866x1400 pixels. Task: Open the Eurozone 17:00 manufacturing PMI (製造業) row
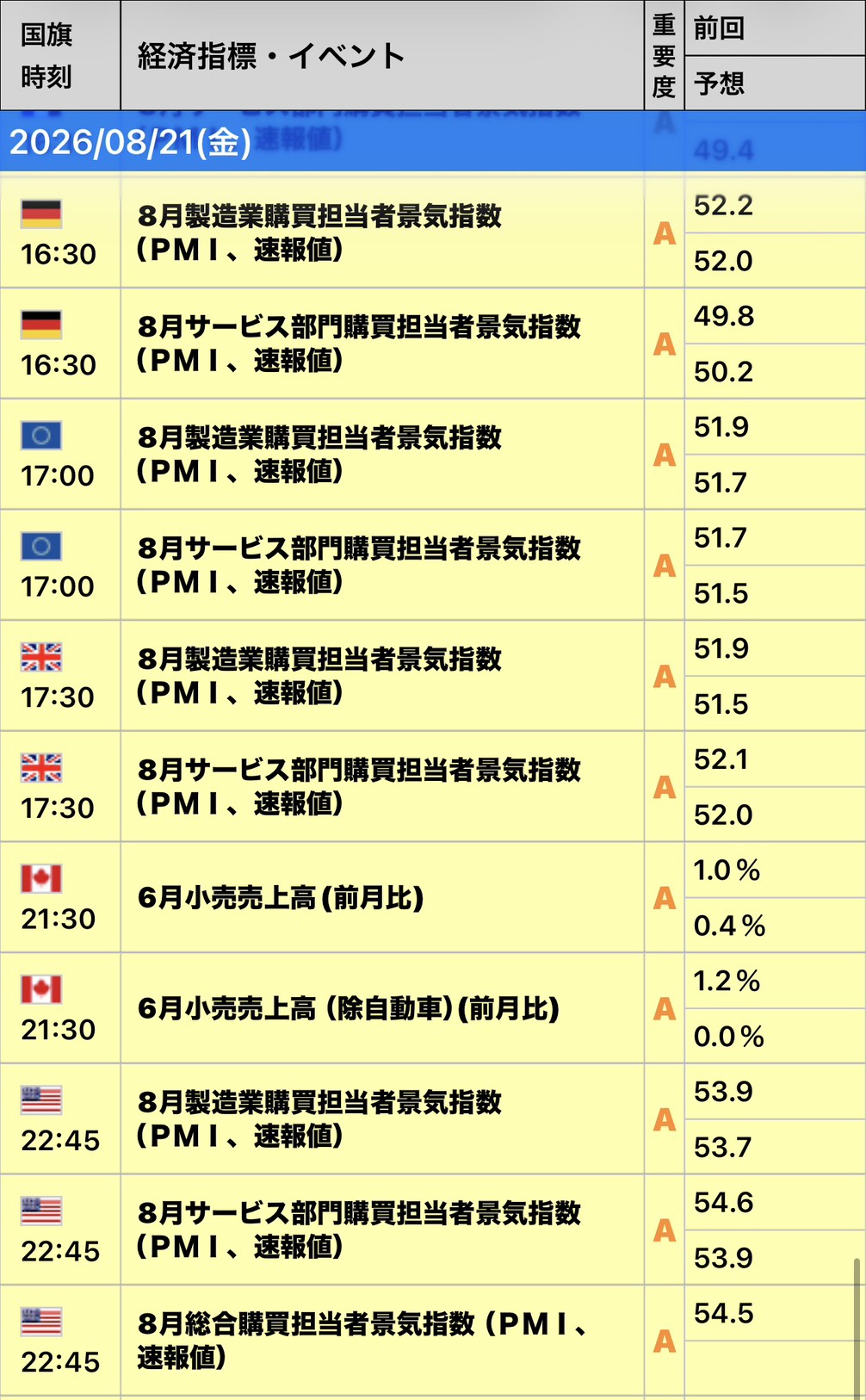(x=433, y=455)
